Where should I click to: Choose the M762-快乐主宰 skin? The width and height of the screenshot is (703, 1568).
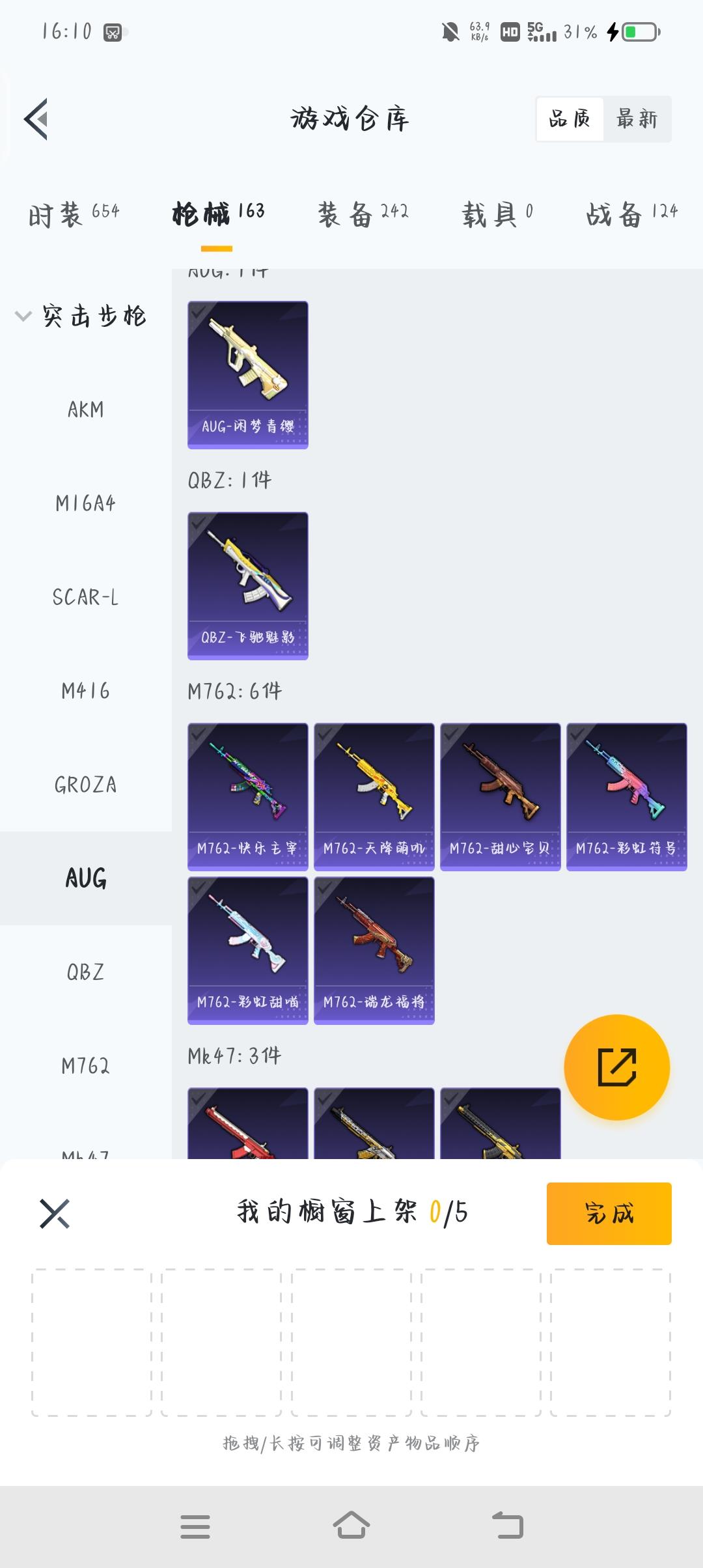tap(248, 796)
